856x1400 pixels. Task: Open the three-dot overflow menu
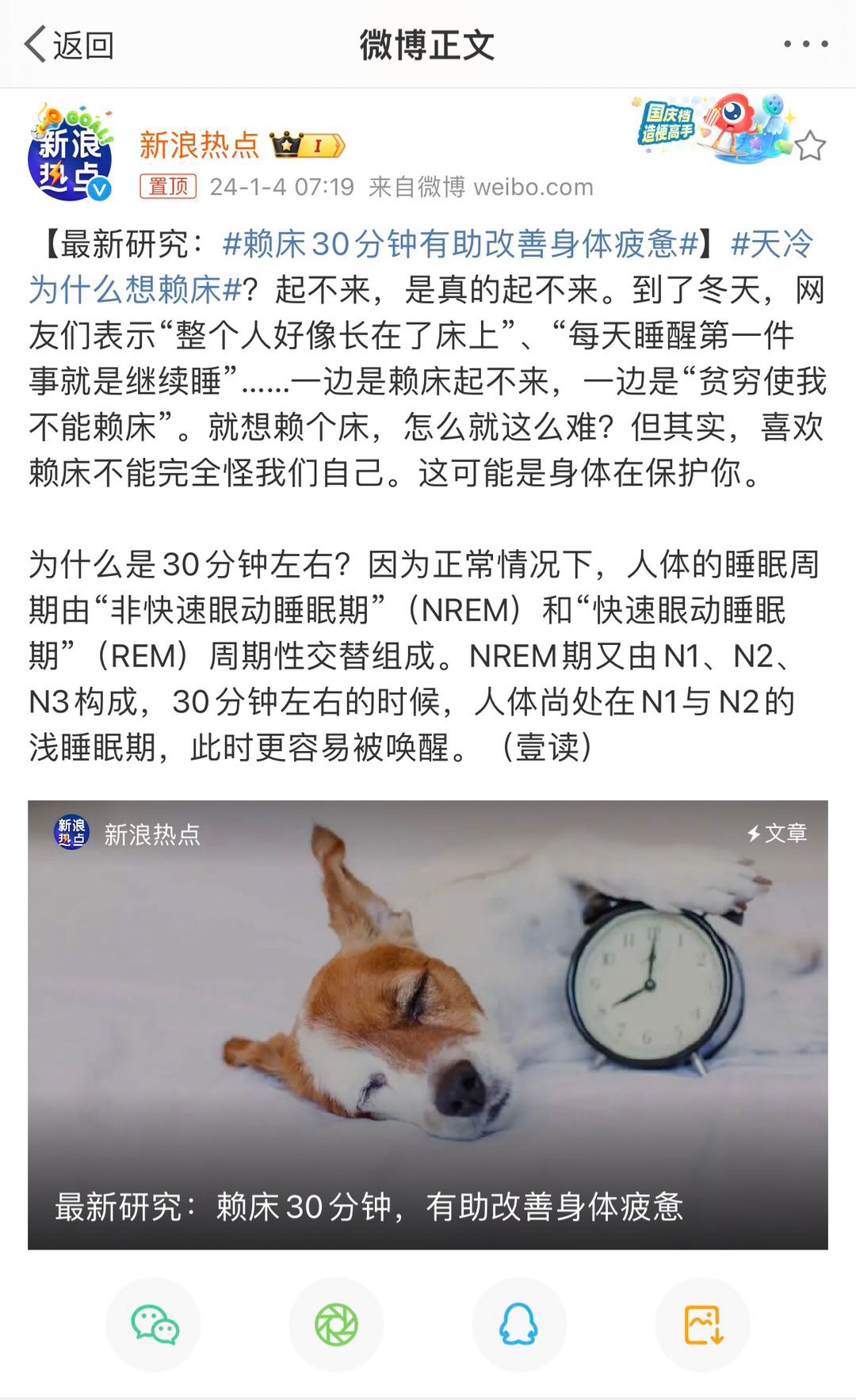[x=805, y=44]
